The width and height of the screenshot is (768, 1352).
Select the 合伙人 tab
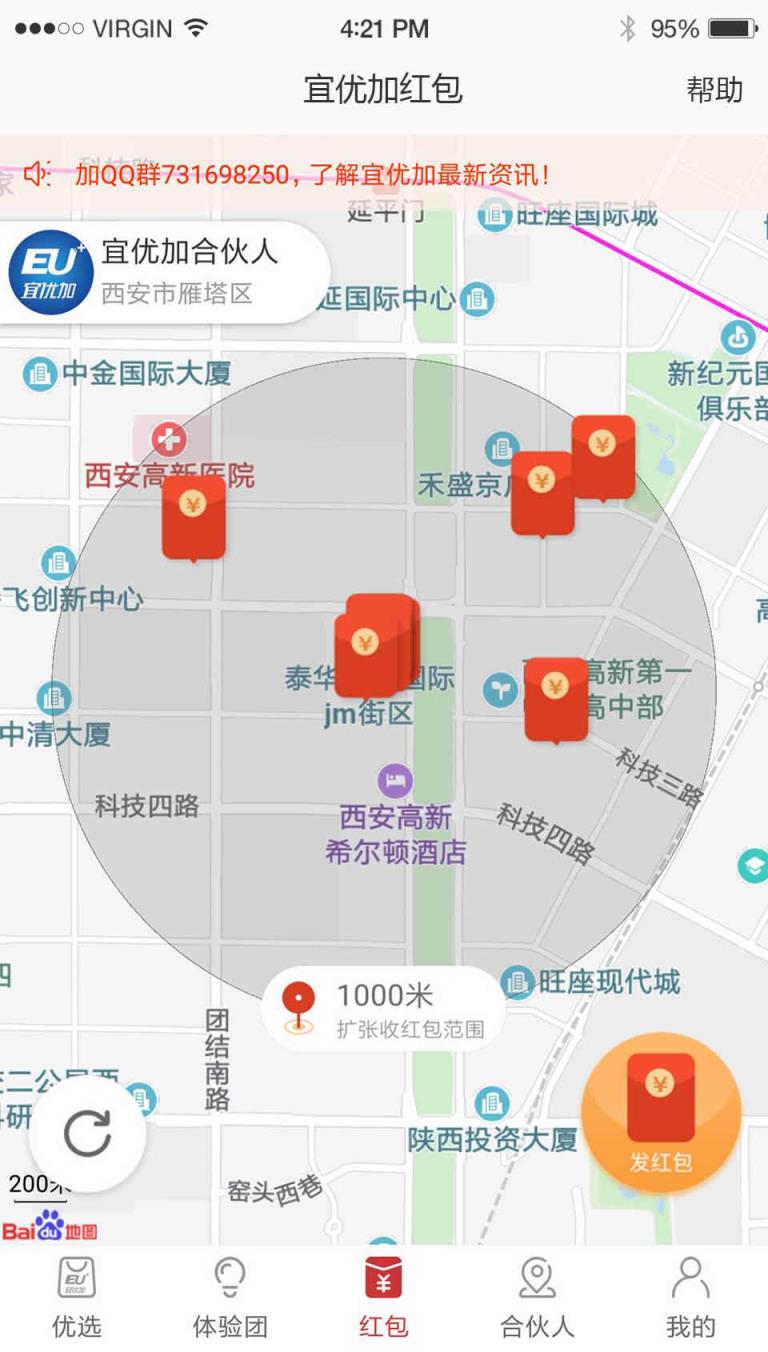(x=537, y=1297)
